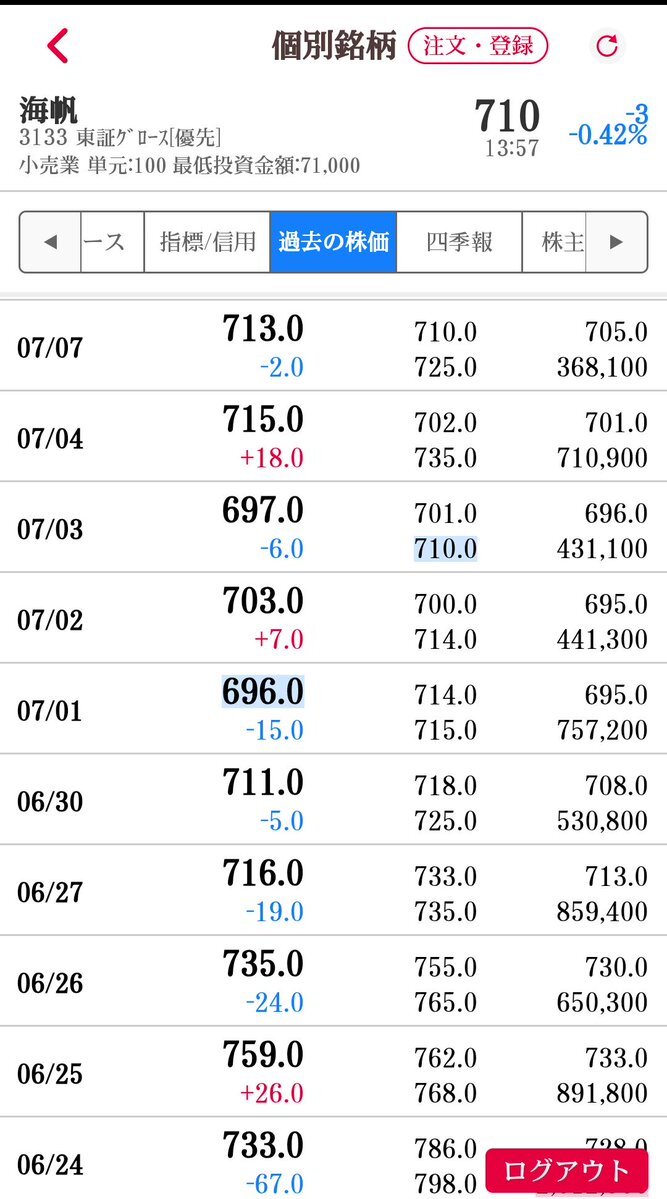Go back using the red arrow
Viewport: 667px width, 1199px height.
(57, 45)
